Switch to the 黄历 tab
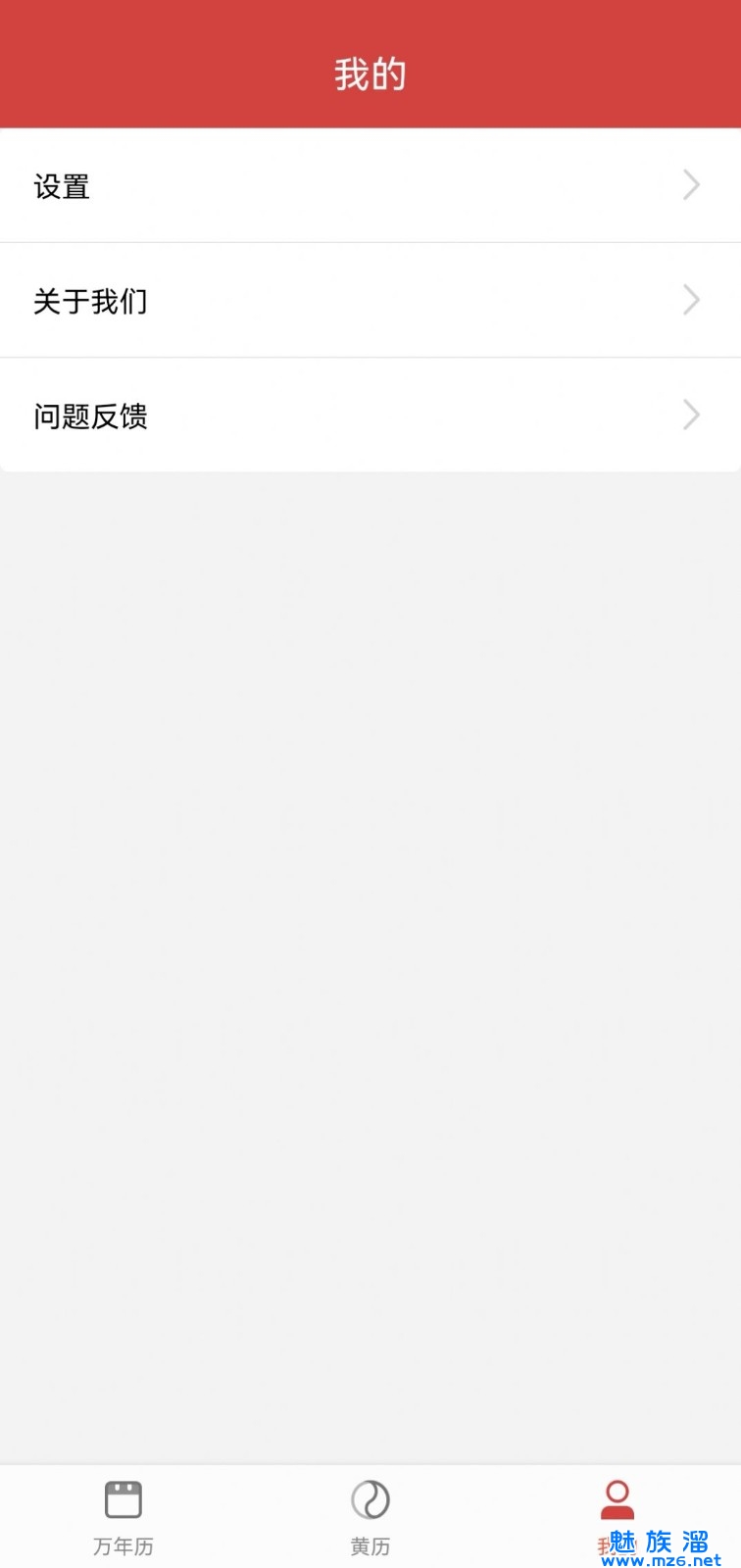Viewport: 741px width, 1568px height. tap(370, 1516)
